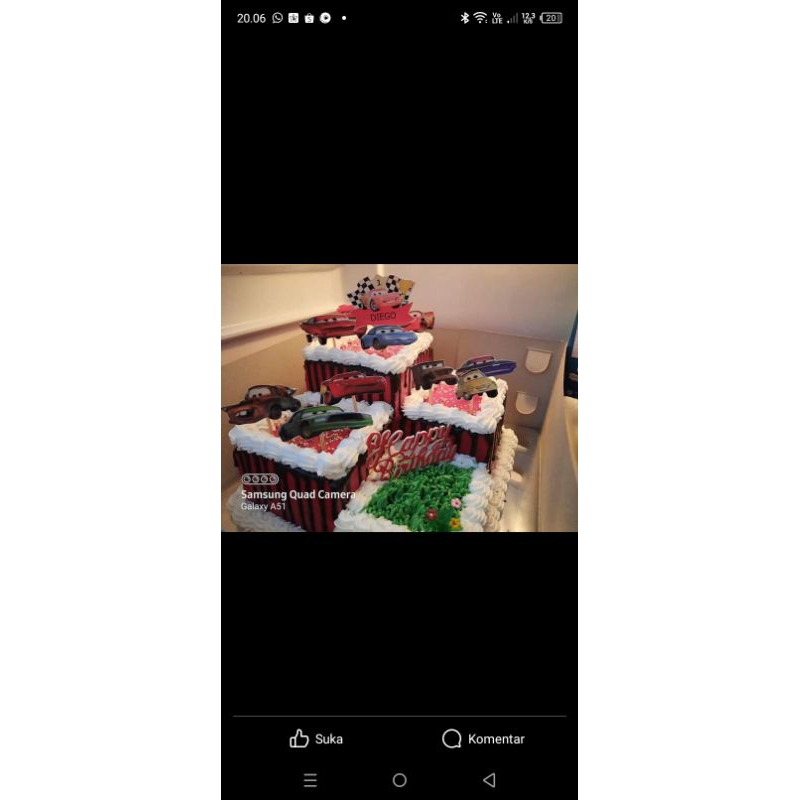Tap the birthday cake photo
The height and width of the screenshot is (800, 800).
399,398
